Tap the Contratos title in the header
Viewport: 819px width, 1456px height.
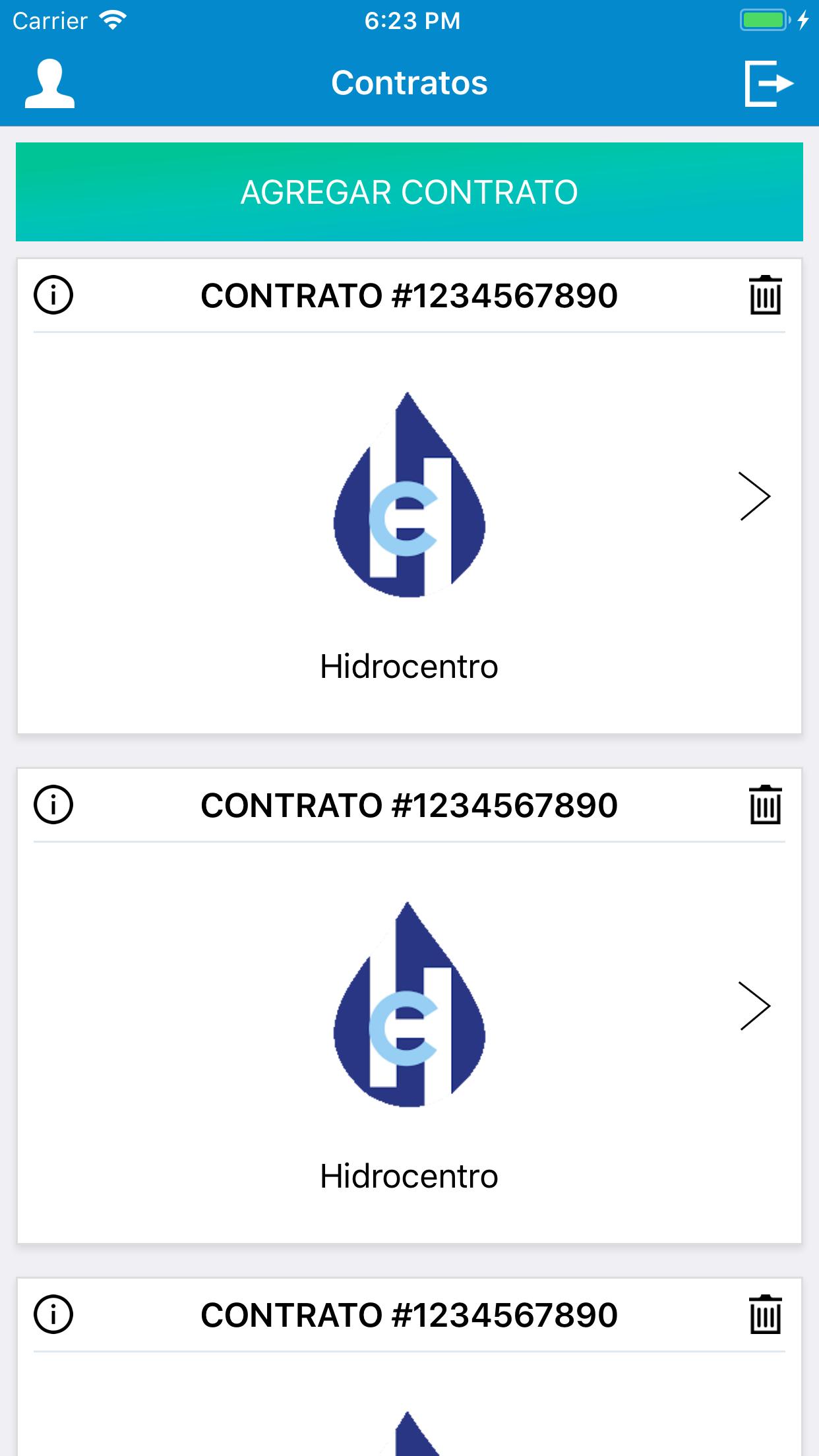click(x=409, y=82)
